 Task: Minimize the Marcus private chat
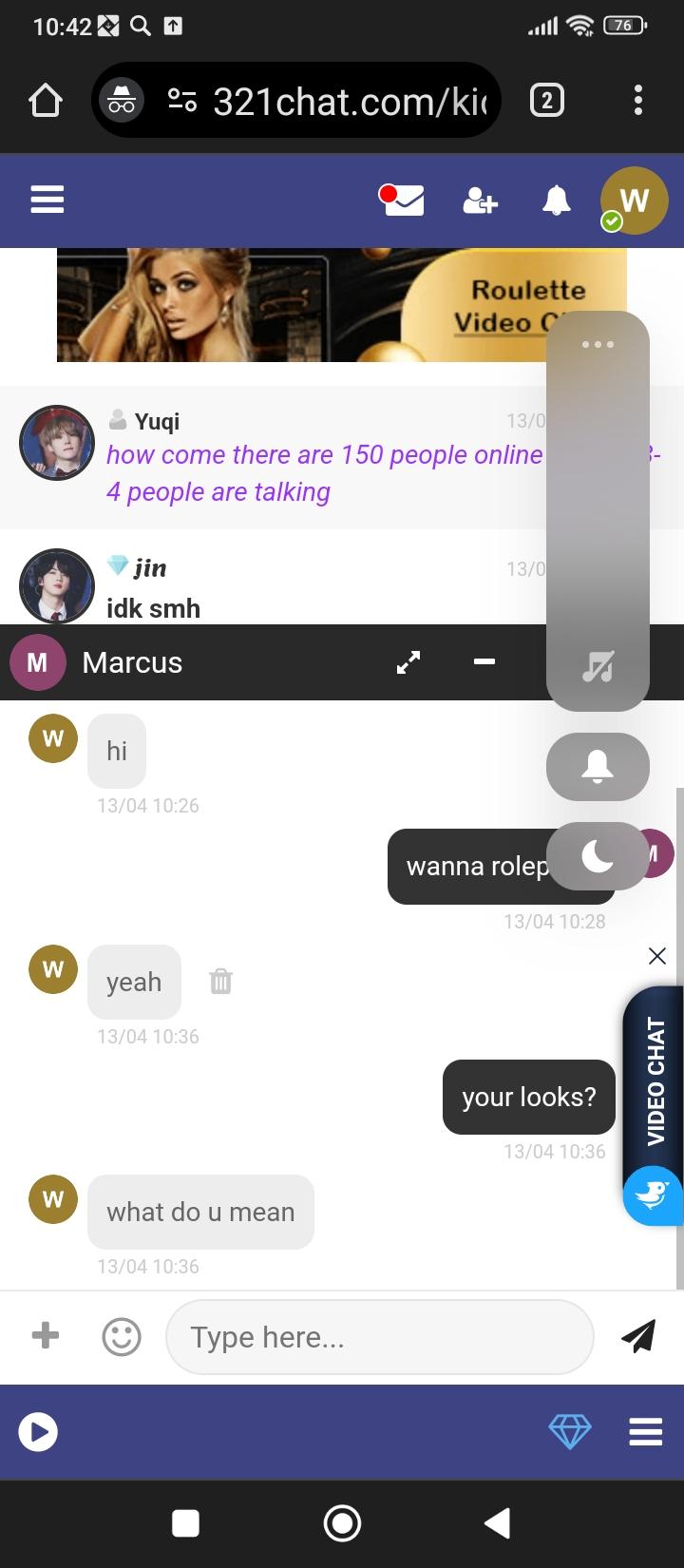[x=484, y=661]
